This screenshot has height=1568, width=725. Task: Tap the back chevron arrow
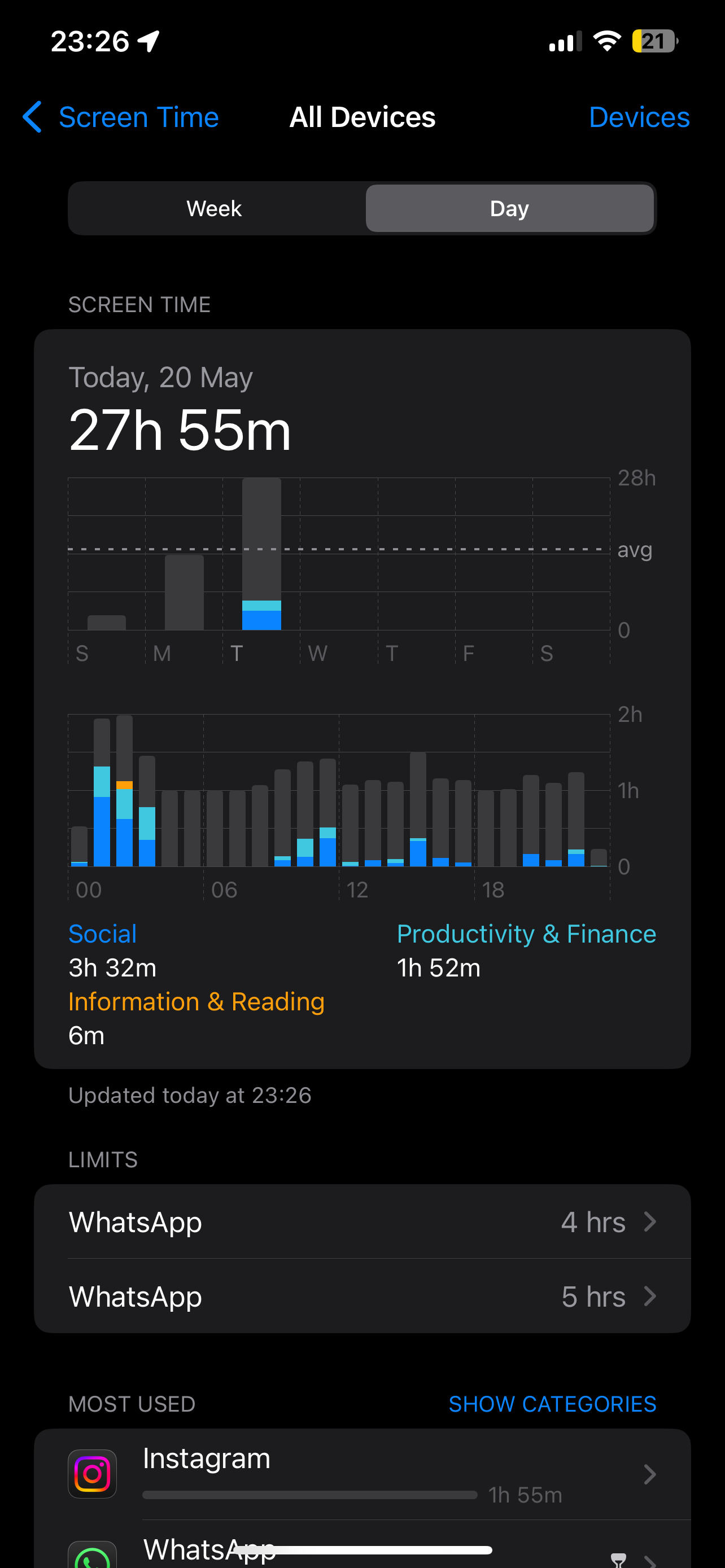pyautogui.click(x=33, y=116)
